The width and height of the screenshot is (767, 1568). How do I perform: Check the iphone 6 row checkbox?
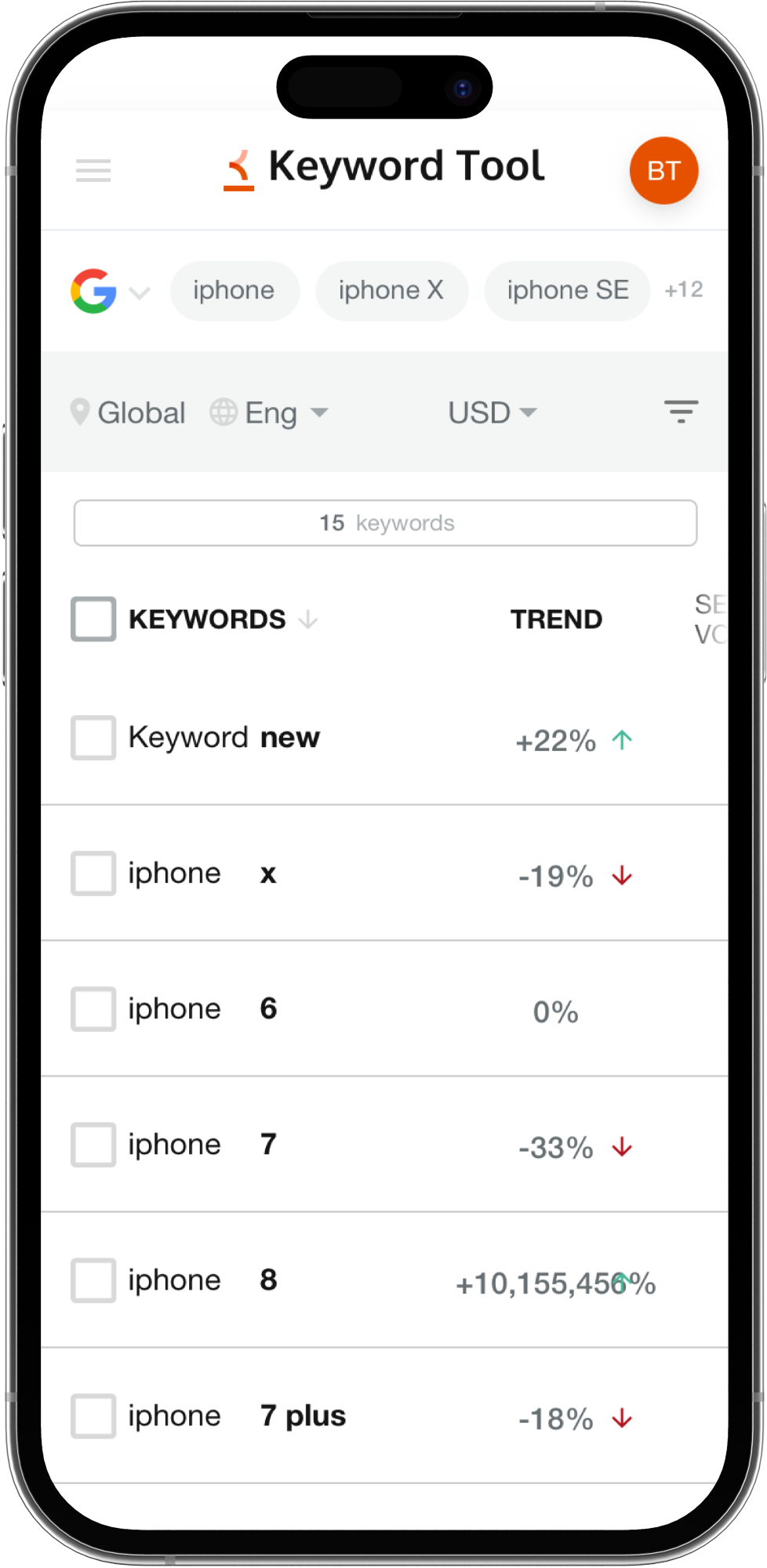[93, 1009]
